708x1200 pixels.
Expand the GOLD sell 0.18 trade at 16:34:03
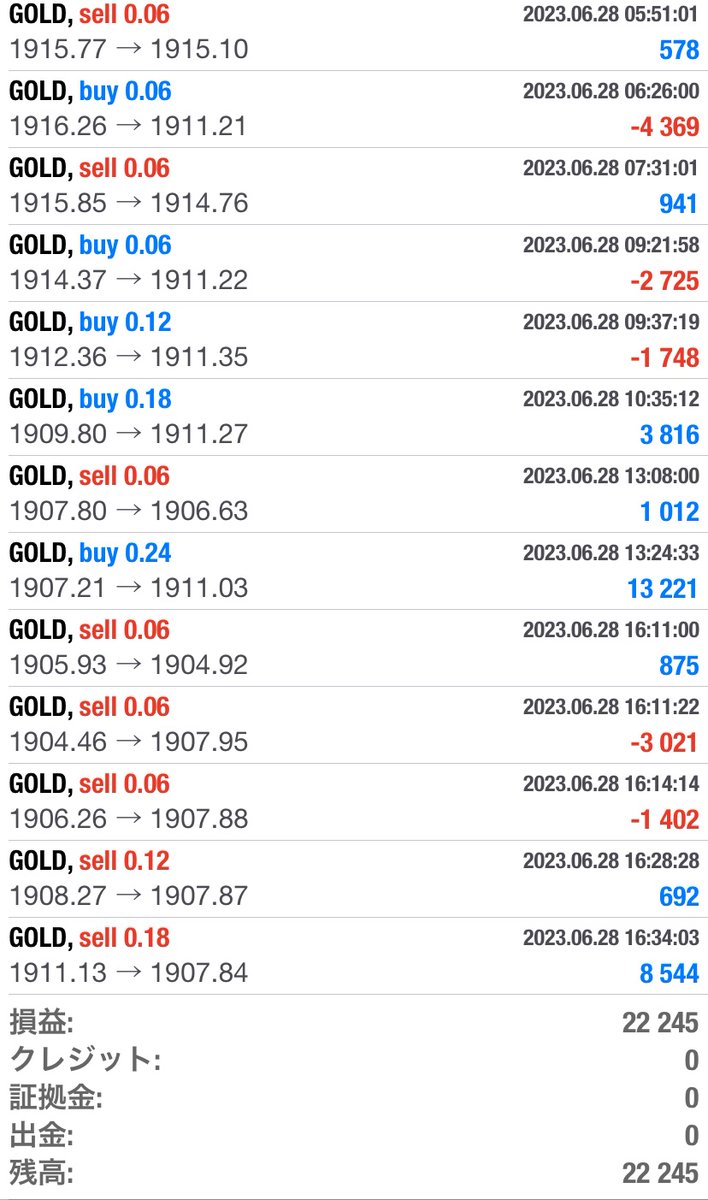click(x=354, y=956)
